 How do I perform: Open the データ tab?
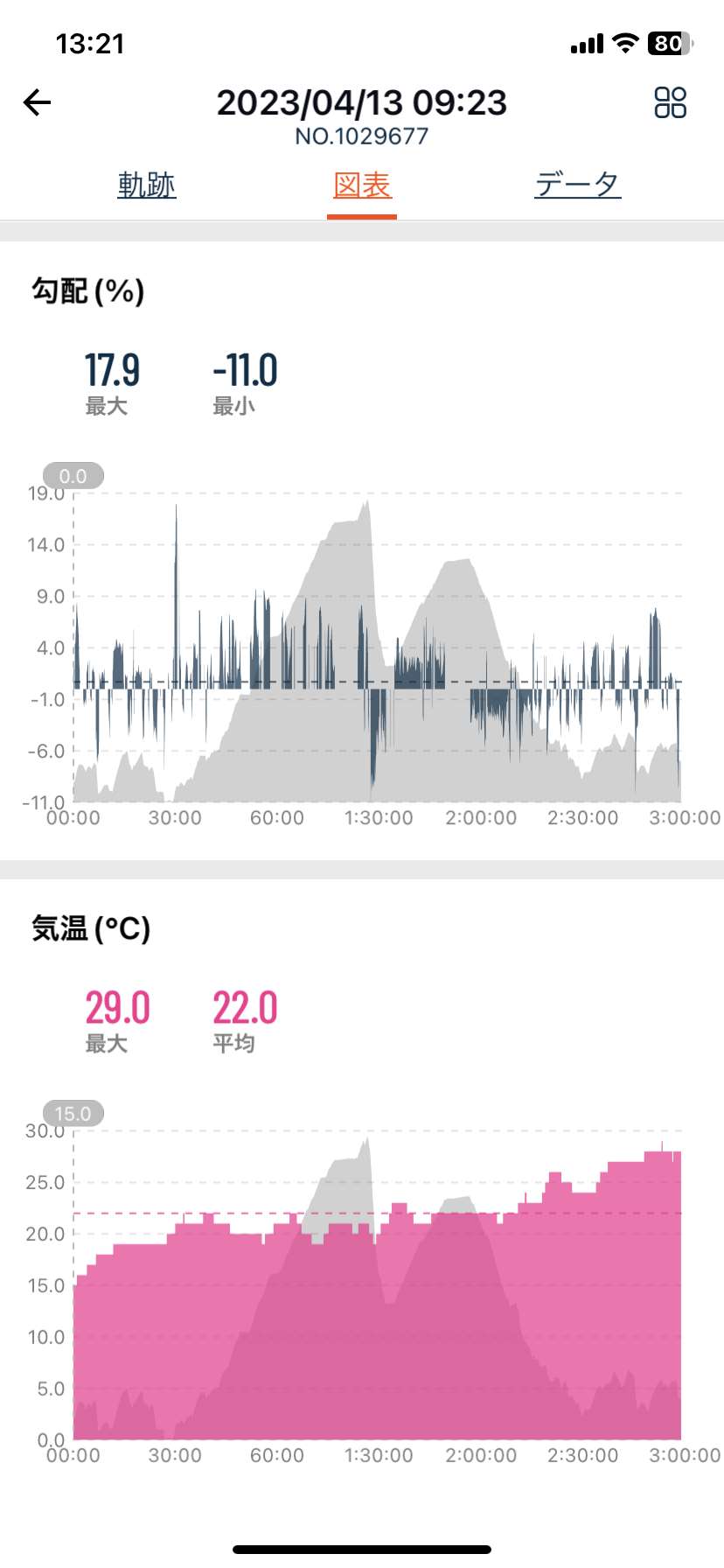(578, 185)
